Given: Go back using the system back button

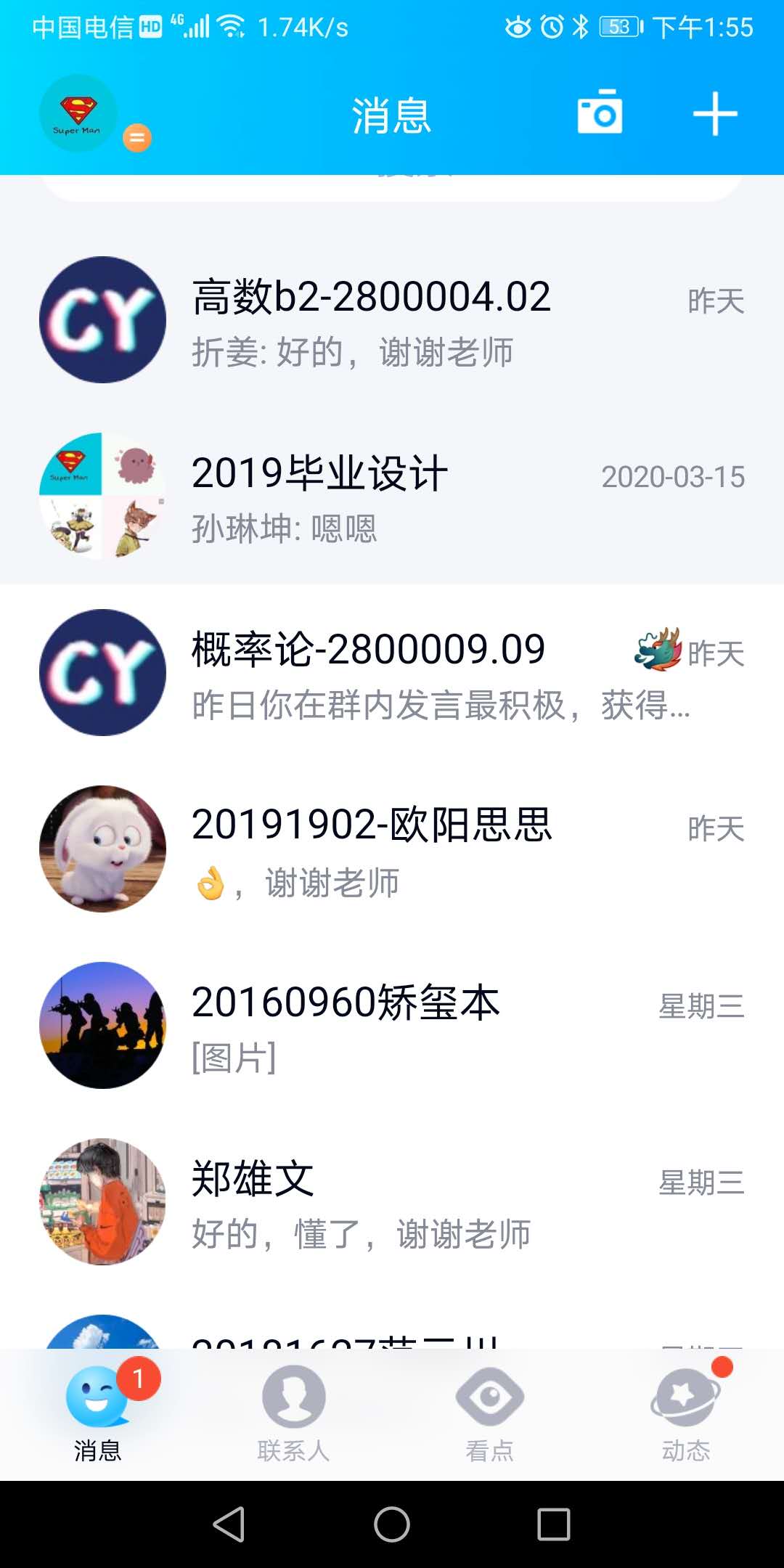Looking at the screenshot, I should (229, 1524).
